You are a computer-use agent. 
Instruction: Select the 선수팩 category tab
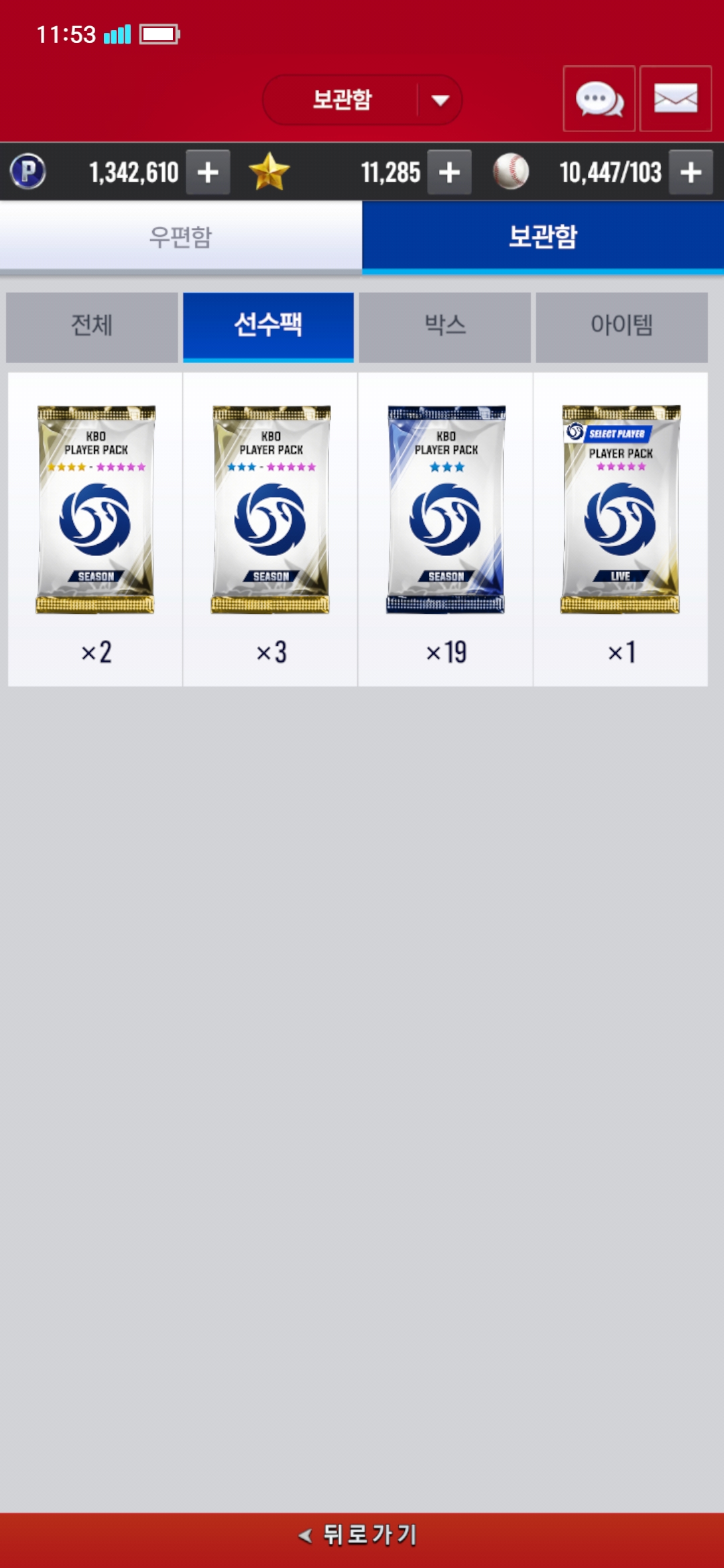coord(268,326)
